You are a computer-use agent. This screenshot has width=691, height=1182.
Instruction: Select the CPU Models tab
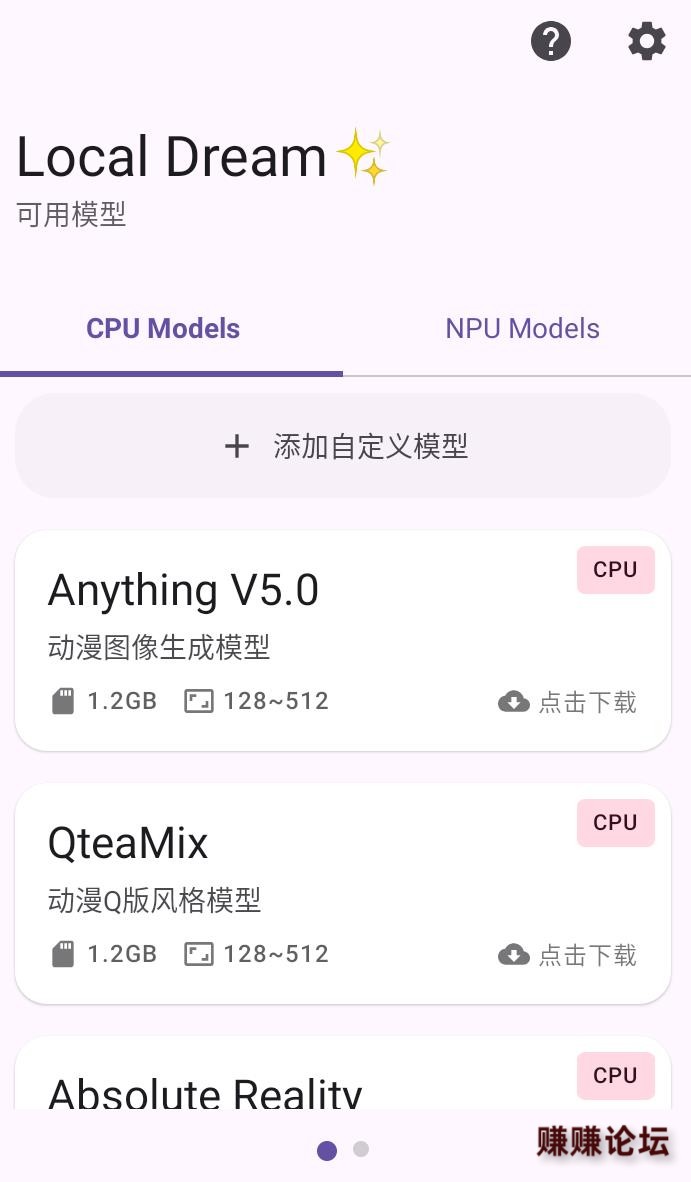(163, 329)
